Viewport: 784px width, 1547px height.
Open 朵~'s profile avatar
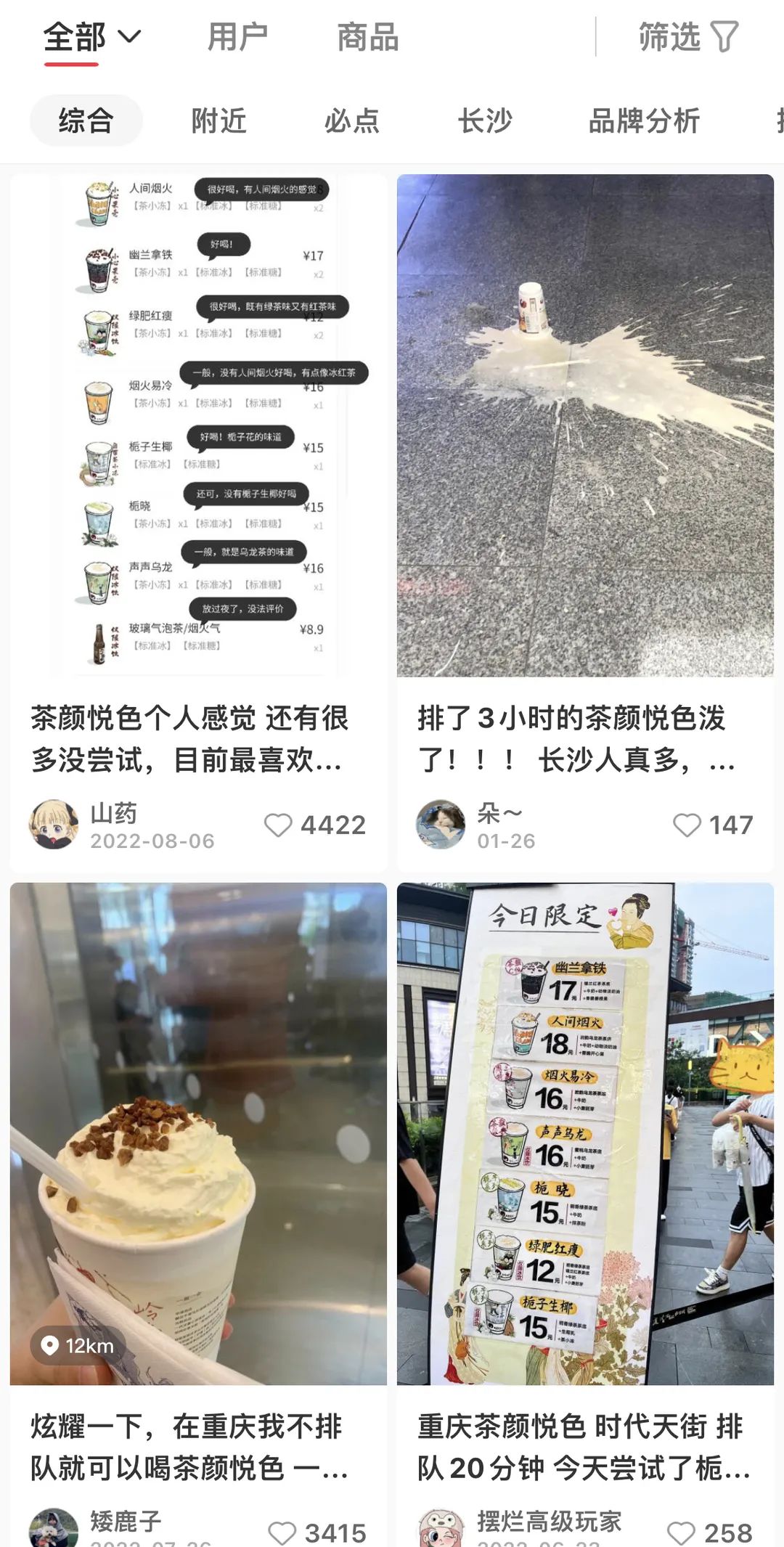[x=441, y=826]
